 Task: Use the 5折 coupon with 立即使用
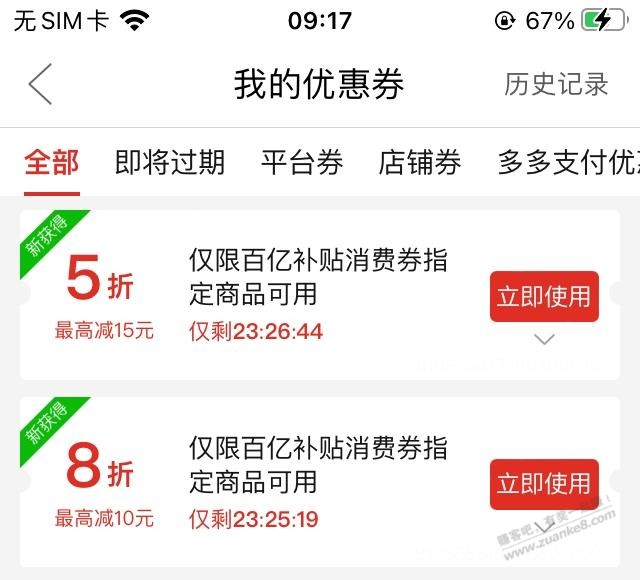(x=544, y=297)
